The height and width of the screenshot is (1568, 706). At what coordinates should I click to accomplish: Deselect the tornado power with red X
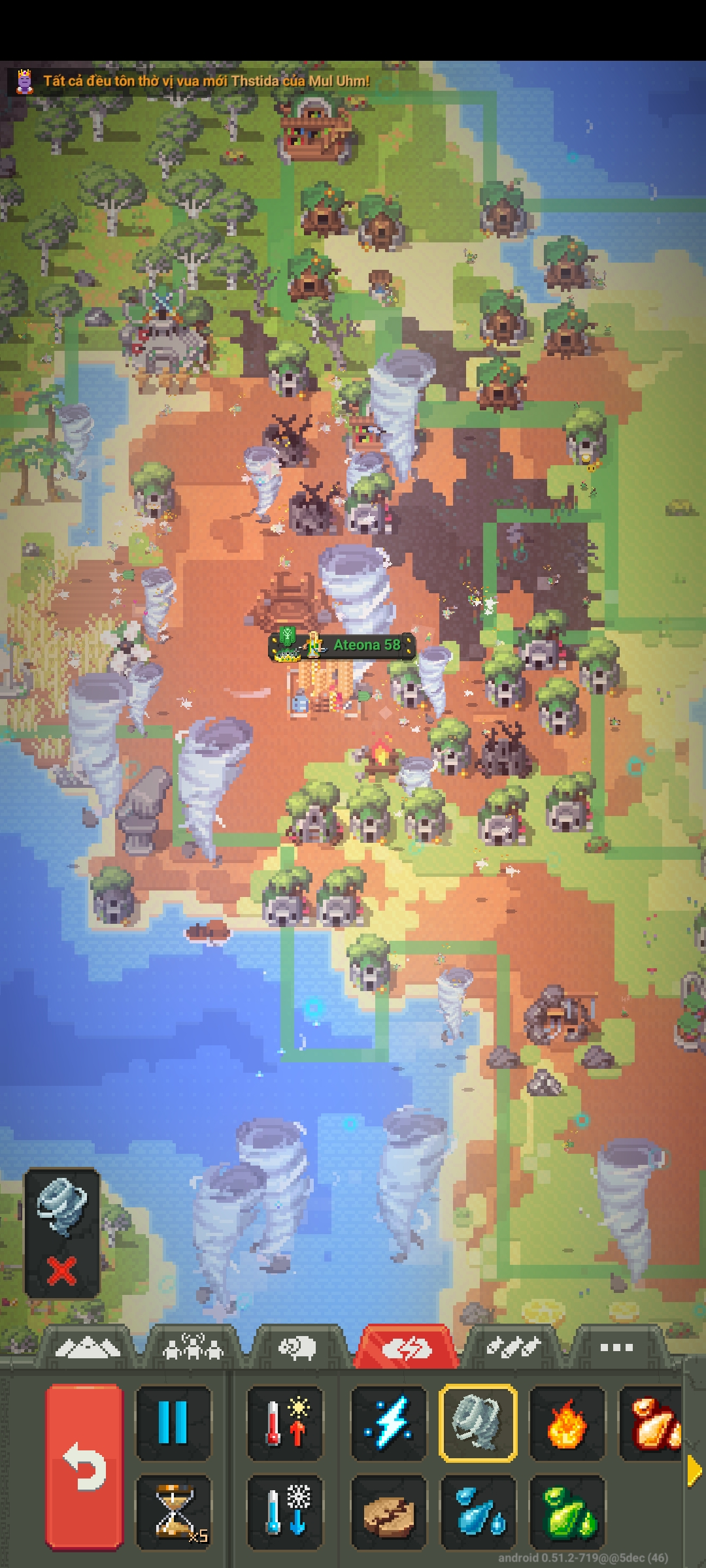[62, 1271]
